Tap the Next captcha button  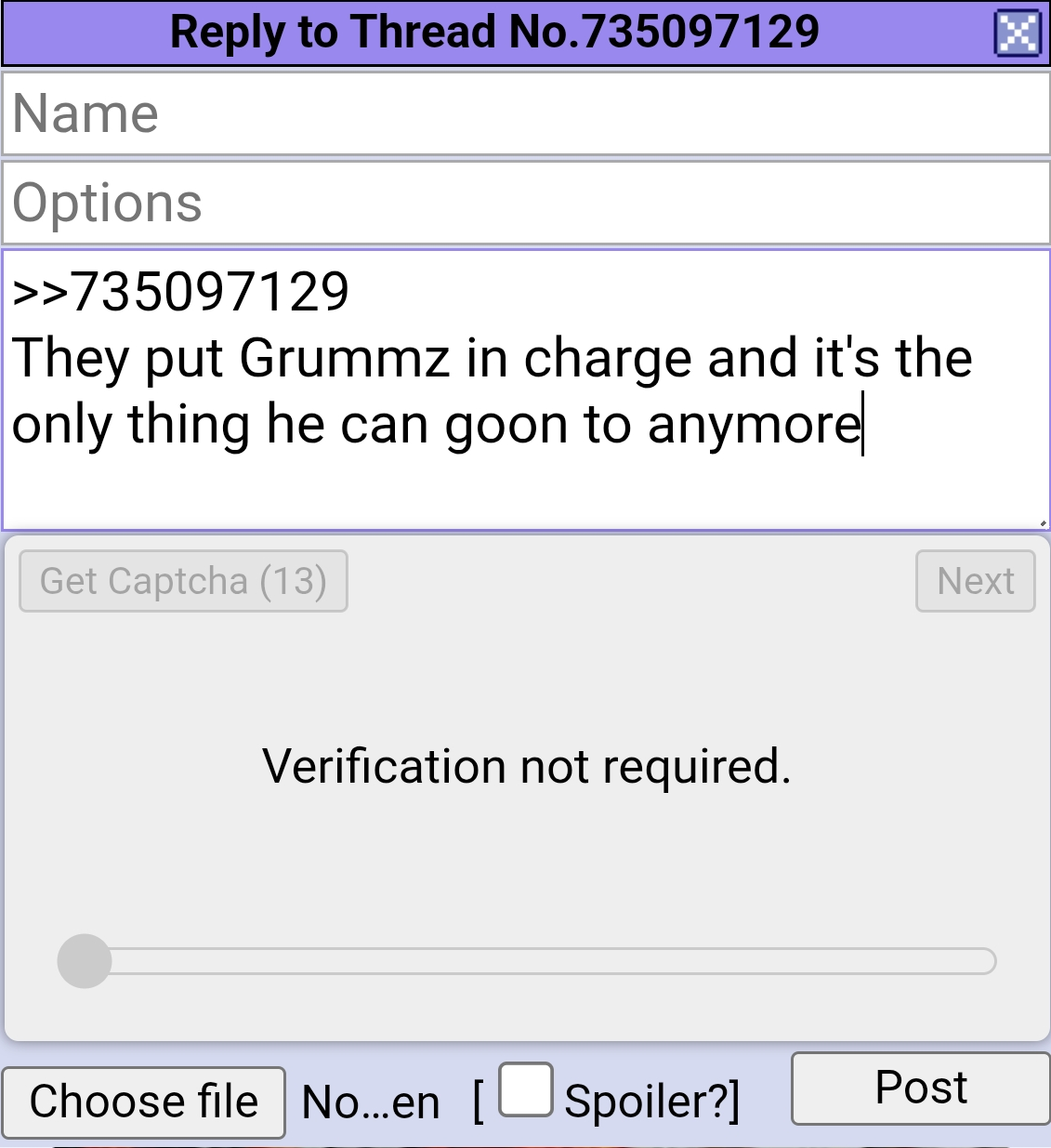[975, 581]
